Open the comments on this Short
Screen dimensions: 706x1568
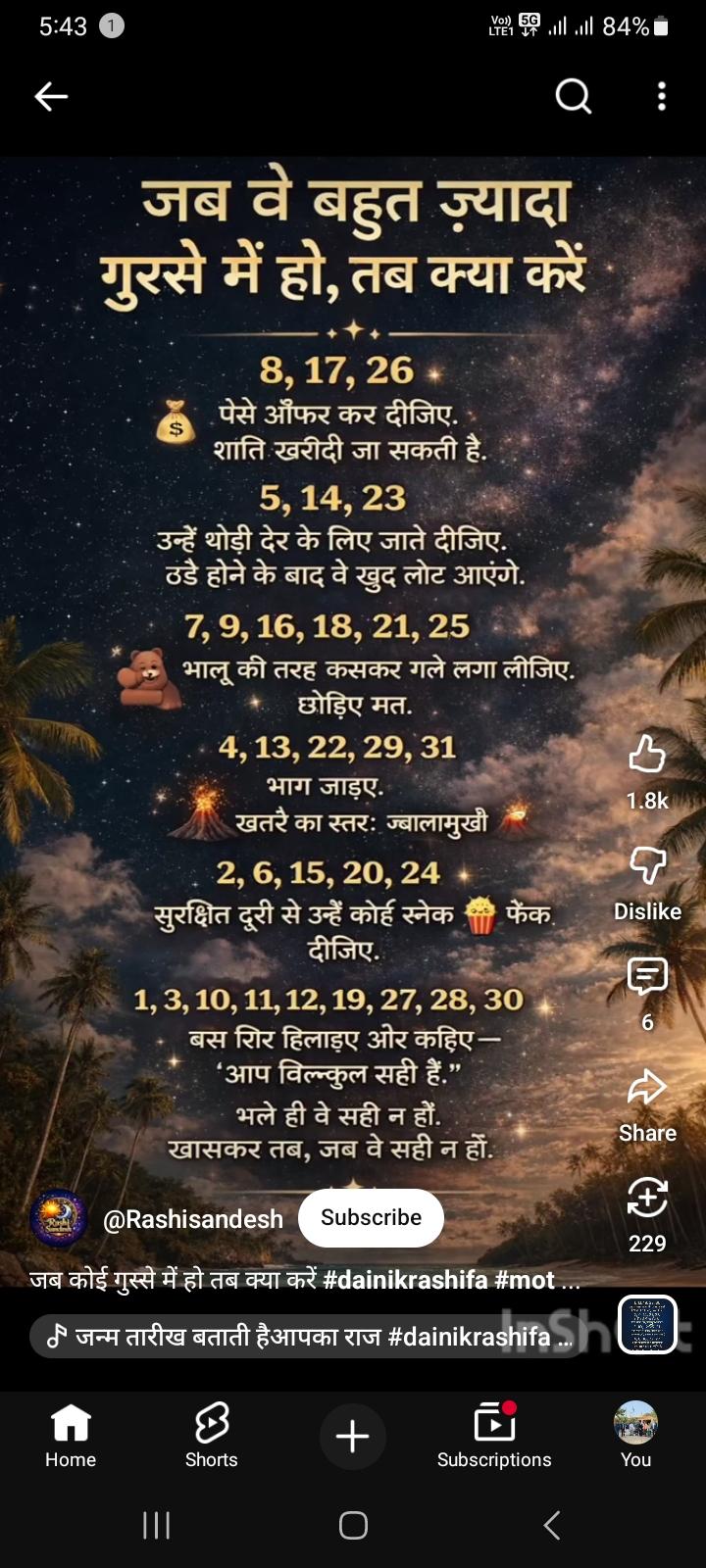click(x=647, y=977)
